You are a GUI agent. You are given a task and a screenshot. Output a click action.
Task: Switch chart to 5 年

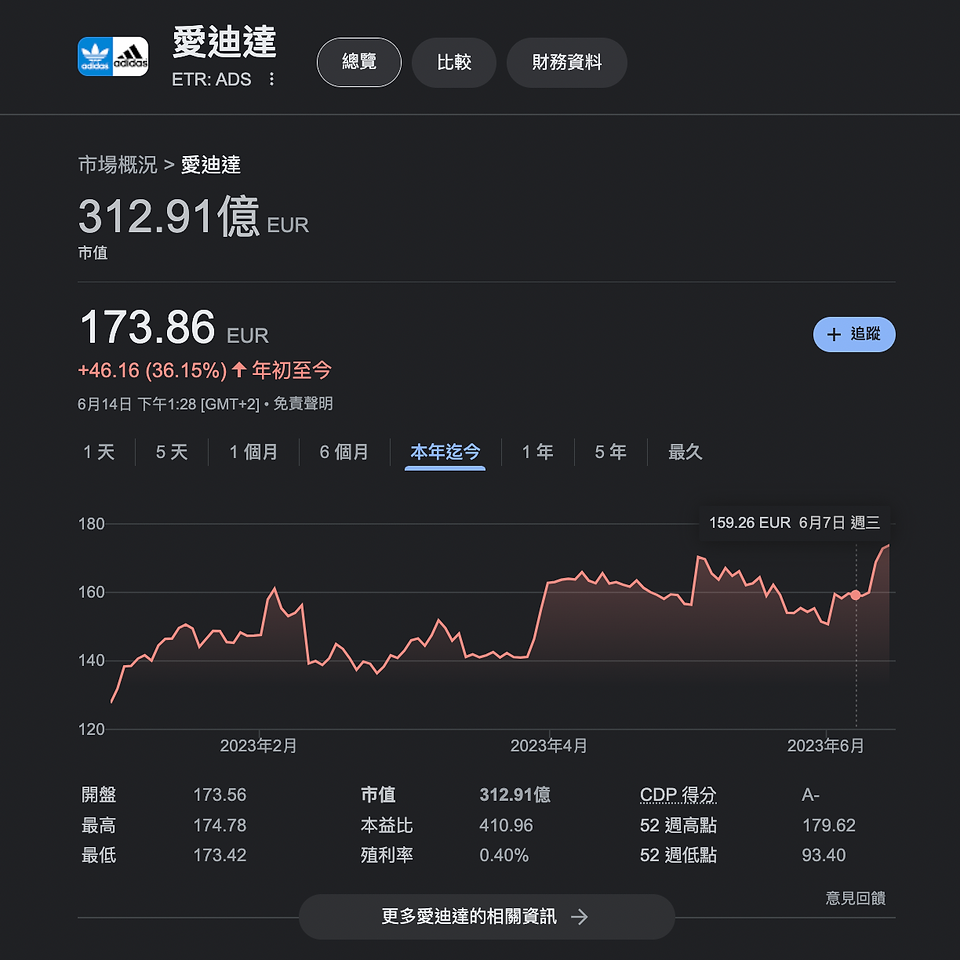point(610,452)
